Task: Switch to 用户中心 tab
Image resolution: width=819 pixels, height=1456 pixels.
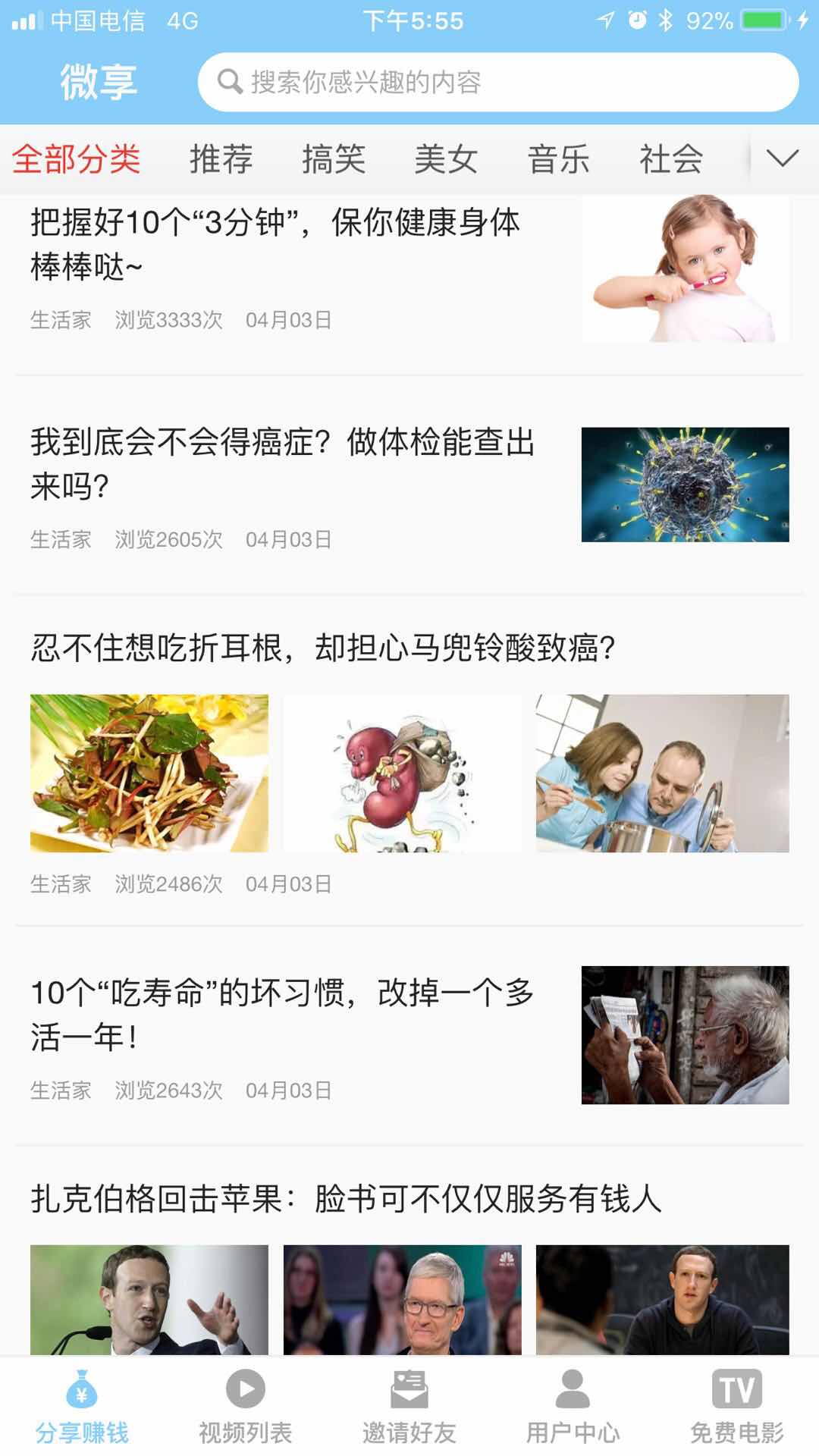Action: click(x=573, y=1407)
